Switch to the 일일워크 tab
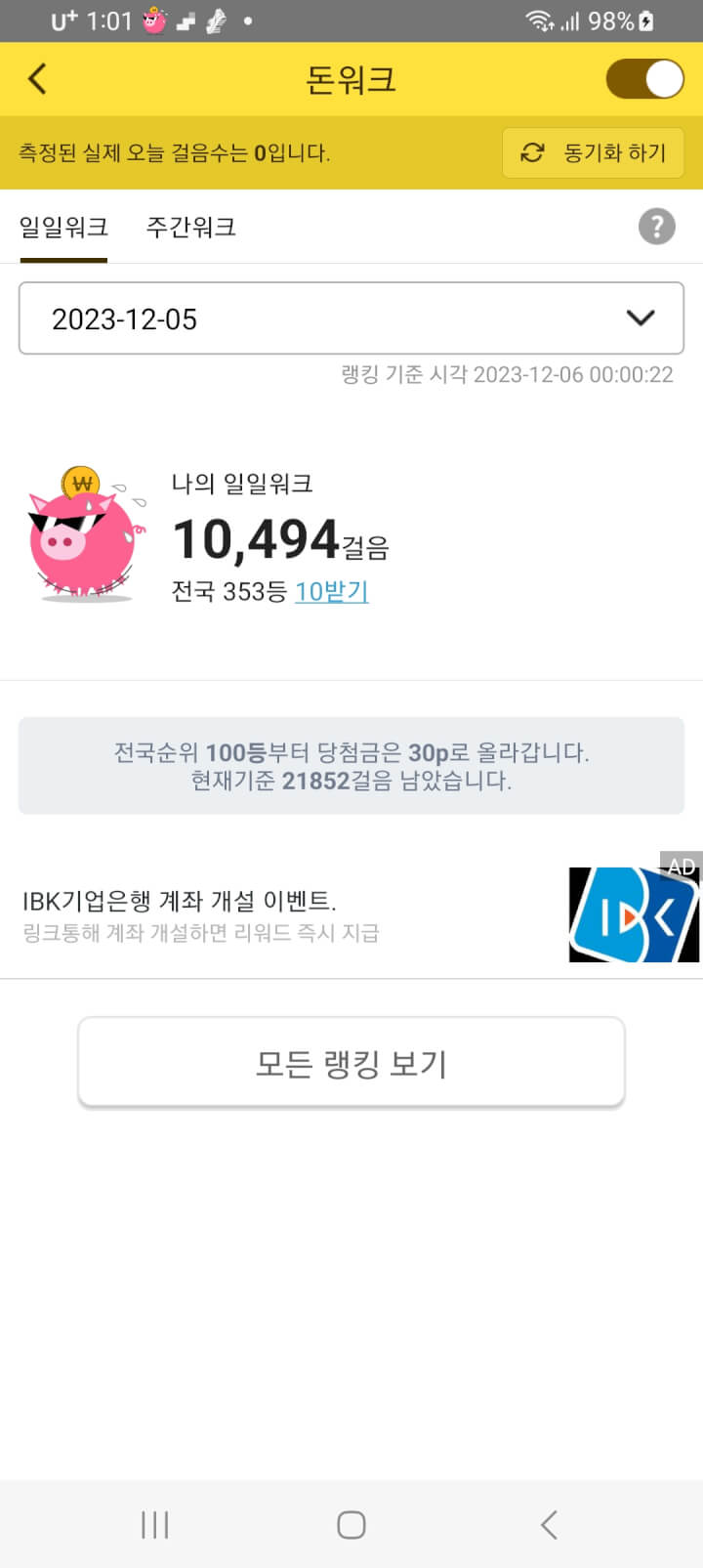The height and width of the screenshot is (1568, 703). 63,228
